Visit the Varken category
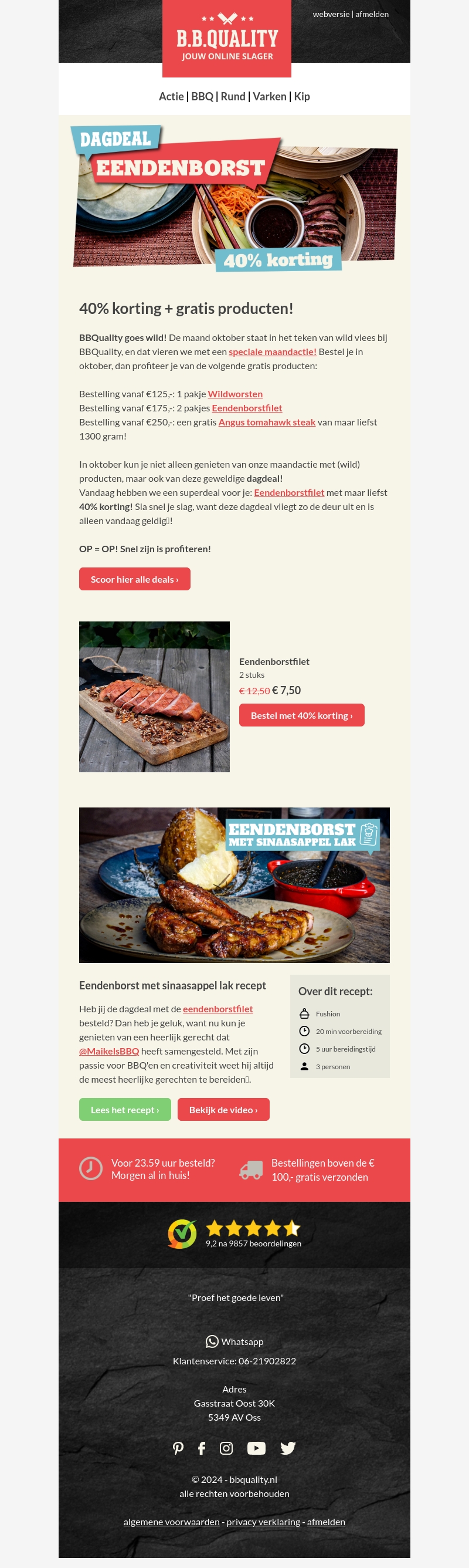469x1568 pixels. pos(270,96)
